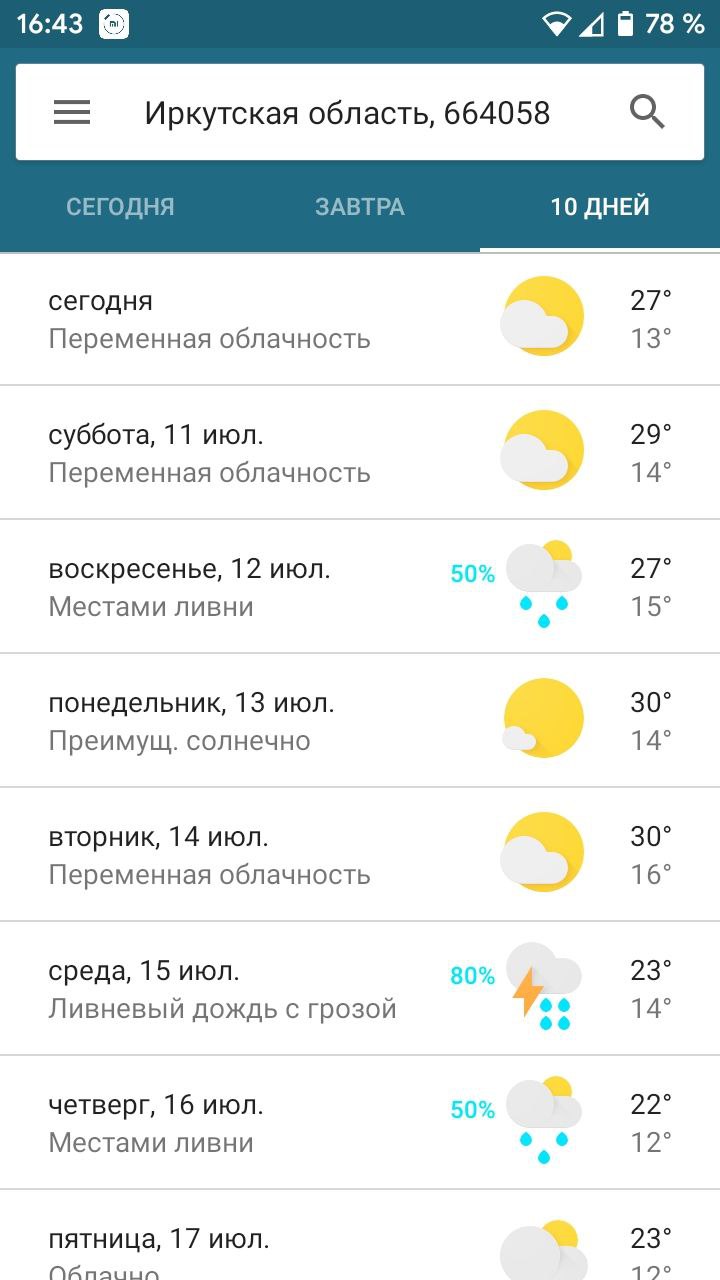Open forecast for воскресенье, 12 июл.
The height and width of the screenshot is (1280, 720).
[360, 587]
